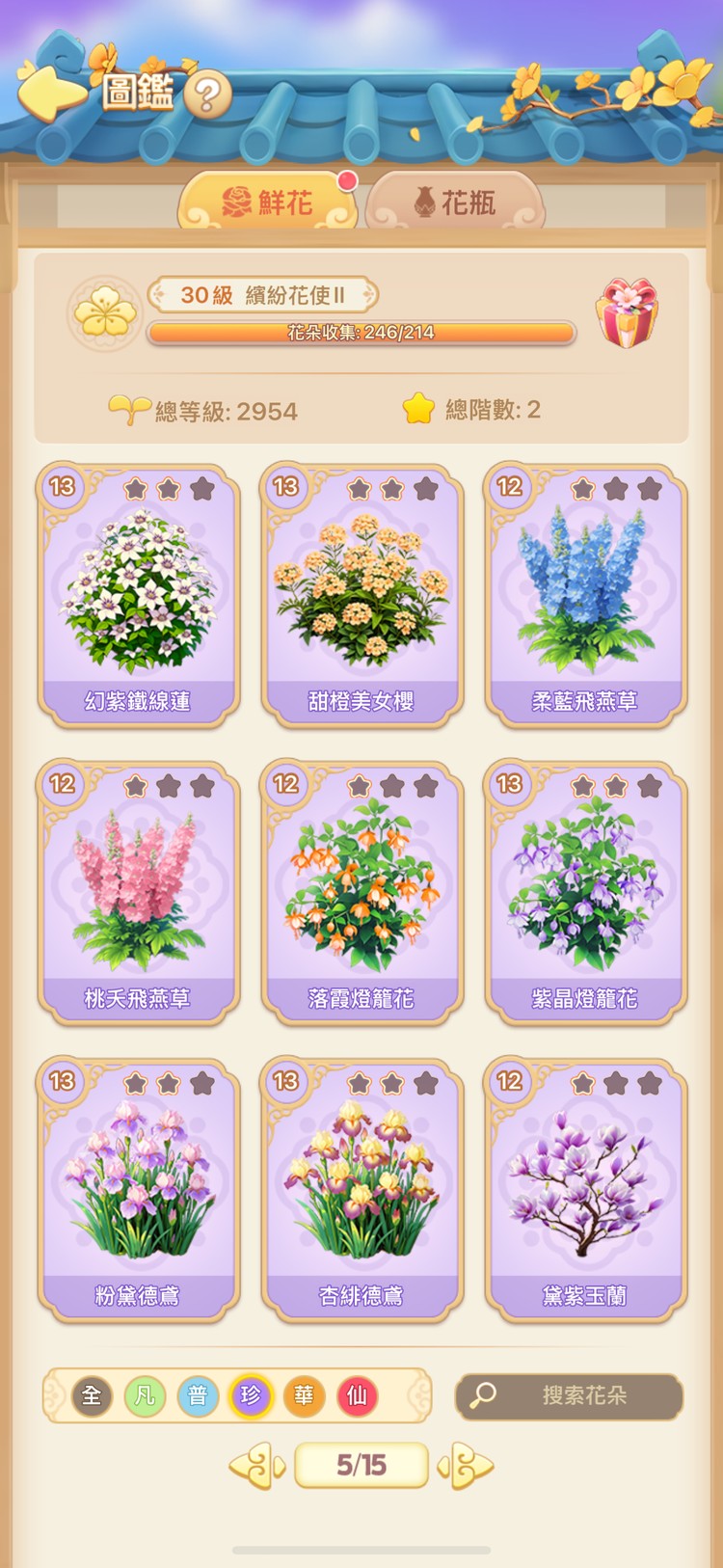723x1568 pixels.
Task: Filter flowers by 凡 rarity
Action: 145,1395
